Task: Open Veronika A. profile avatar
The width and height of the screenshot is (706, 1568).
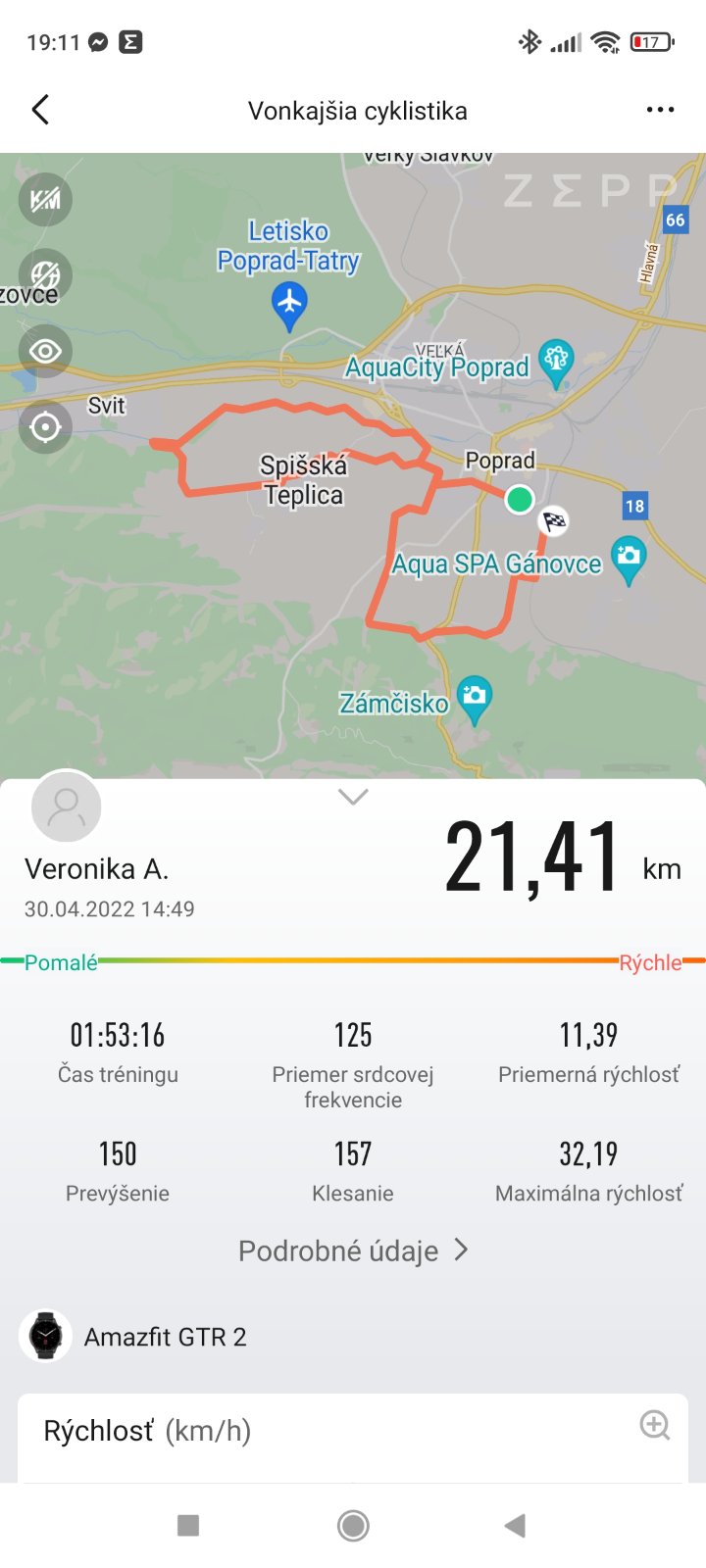Action: click(x=67, y=807)
